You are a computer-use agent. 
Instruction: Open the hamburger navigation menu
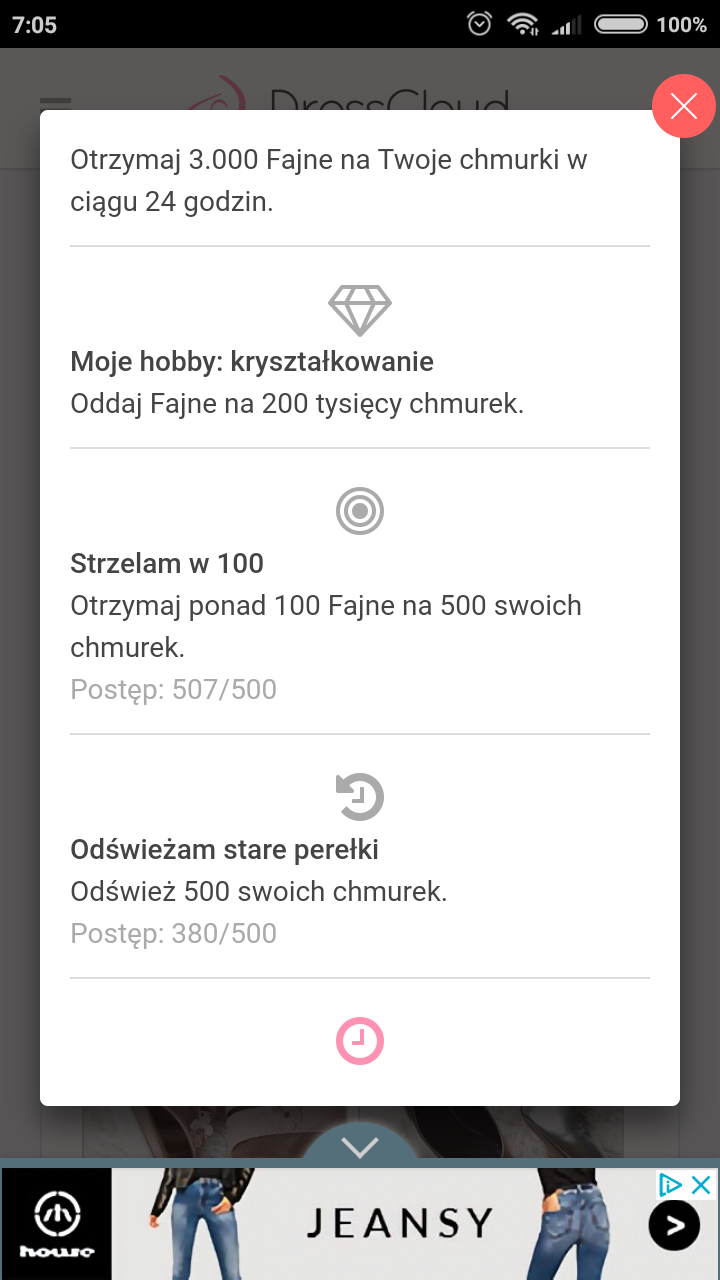(53, 100)
